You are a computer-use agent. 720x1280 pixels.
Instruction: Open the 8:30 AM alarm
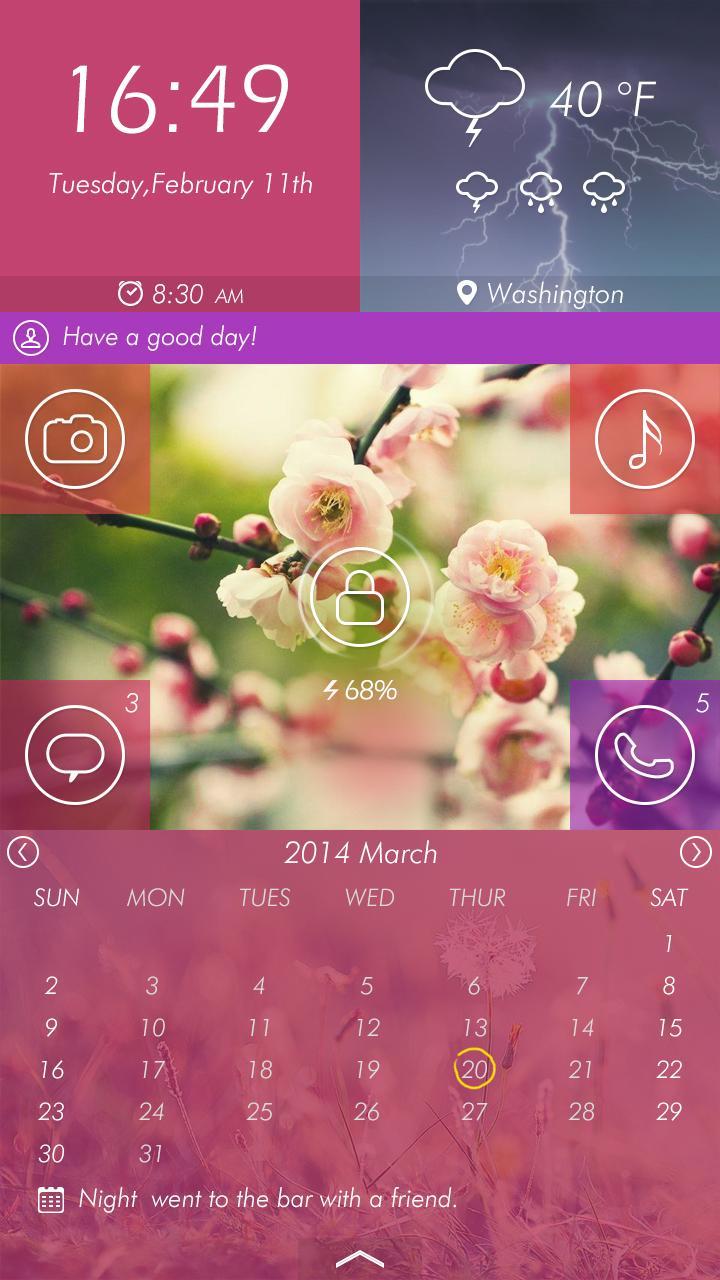click(181, 294)
